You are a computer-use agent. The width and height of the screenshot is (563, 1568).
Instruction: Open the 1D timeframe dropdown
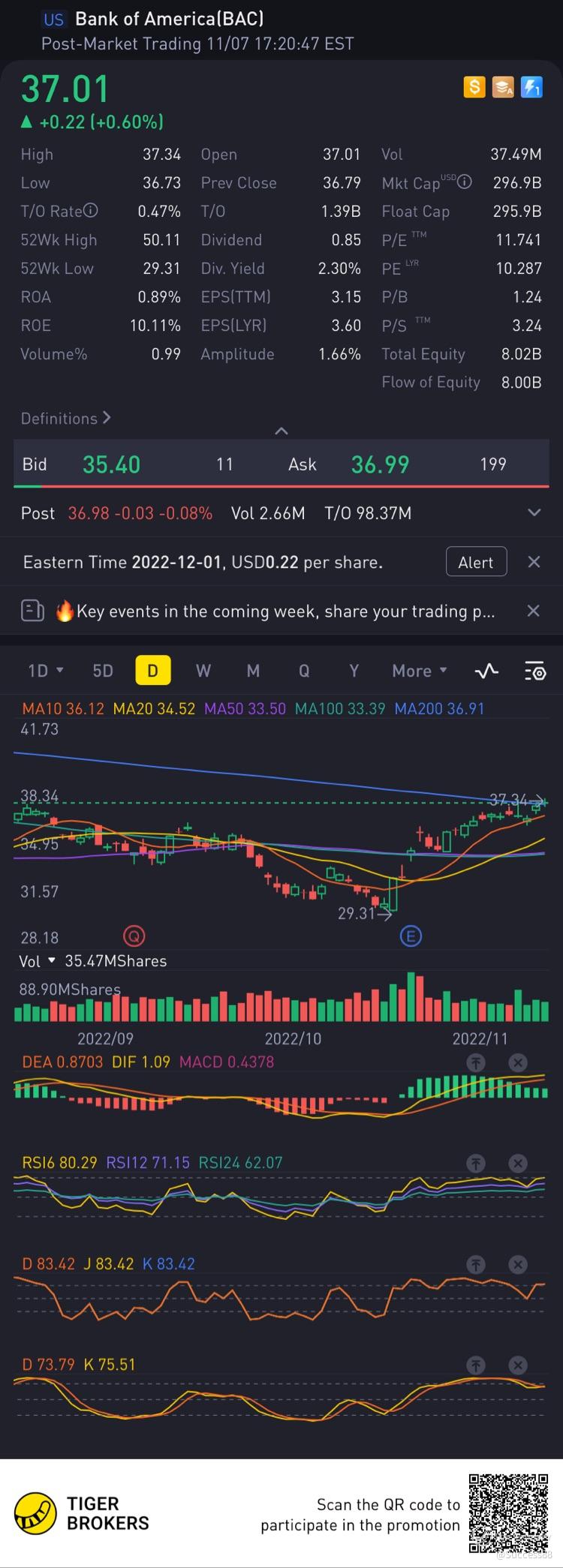(46, 671)
